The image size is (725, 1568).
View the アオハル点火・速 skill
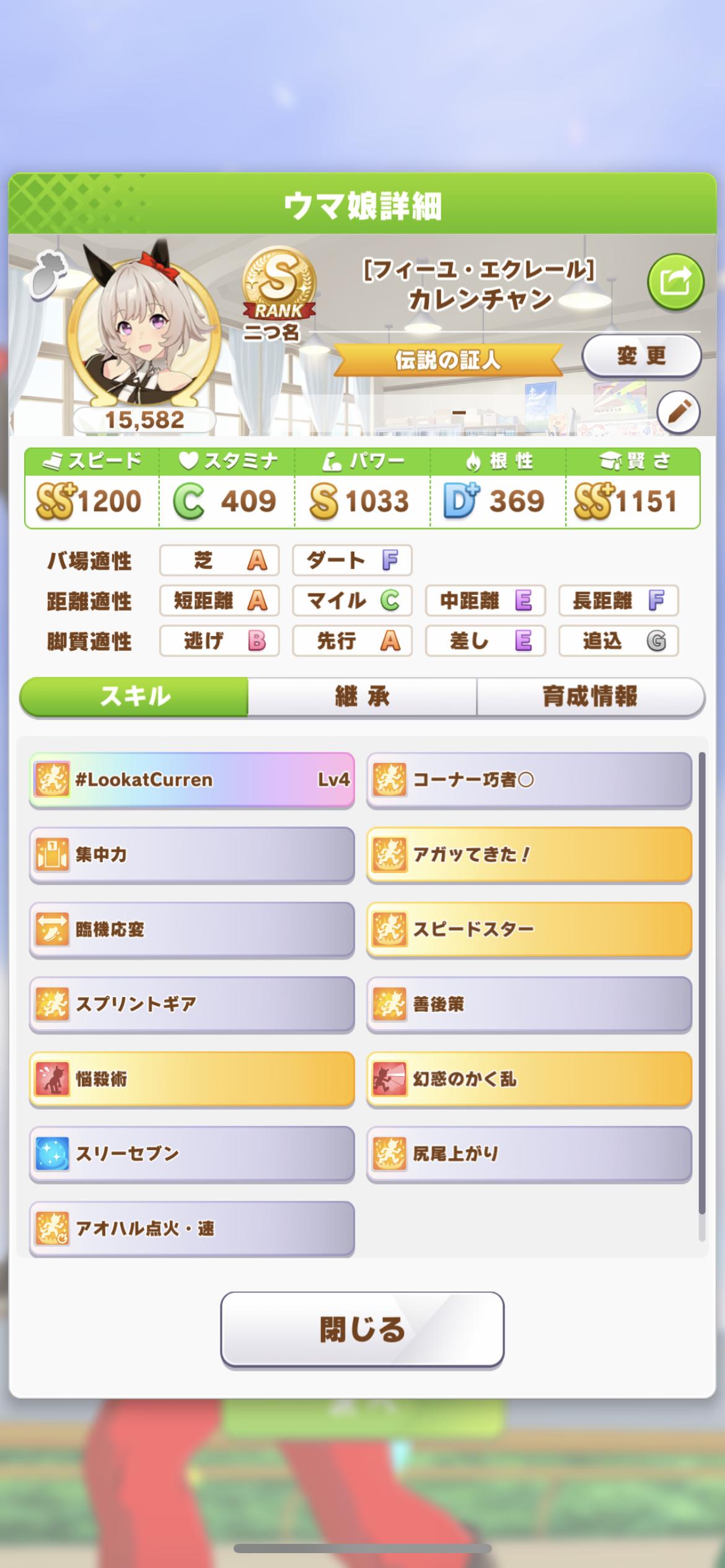[x=191, y=1229]
